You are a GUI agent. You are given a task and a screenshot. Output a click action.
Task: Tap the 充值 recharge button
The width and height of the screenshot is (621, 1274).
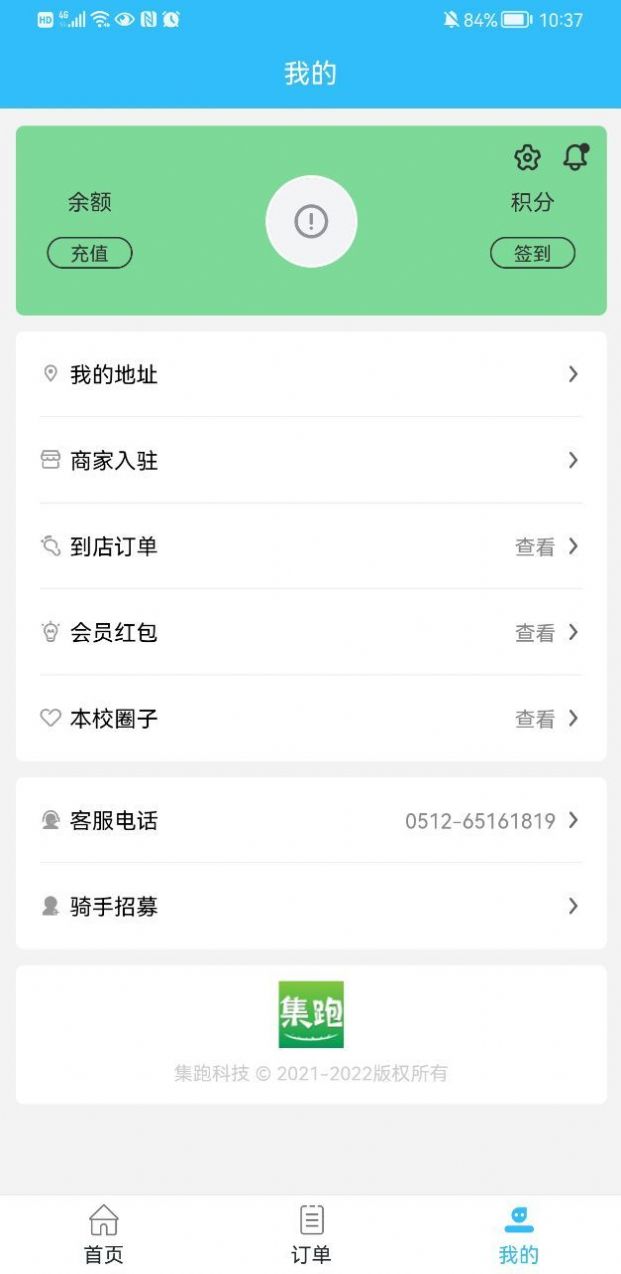click(89, 253)
